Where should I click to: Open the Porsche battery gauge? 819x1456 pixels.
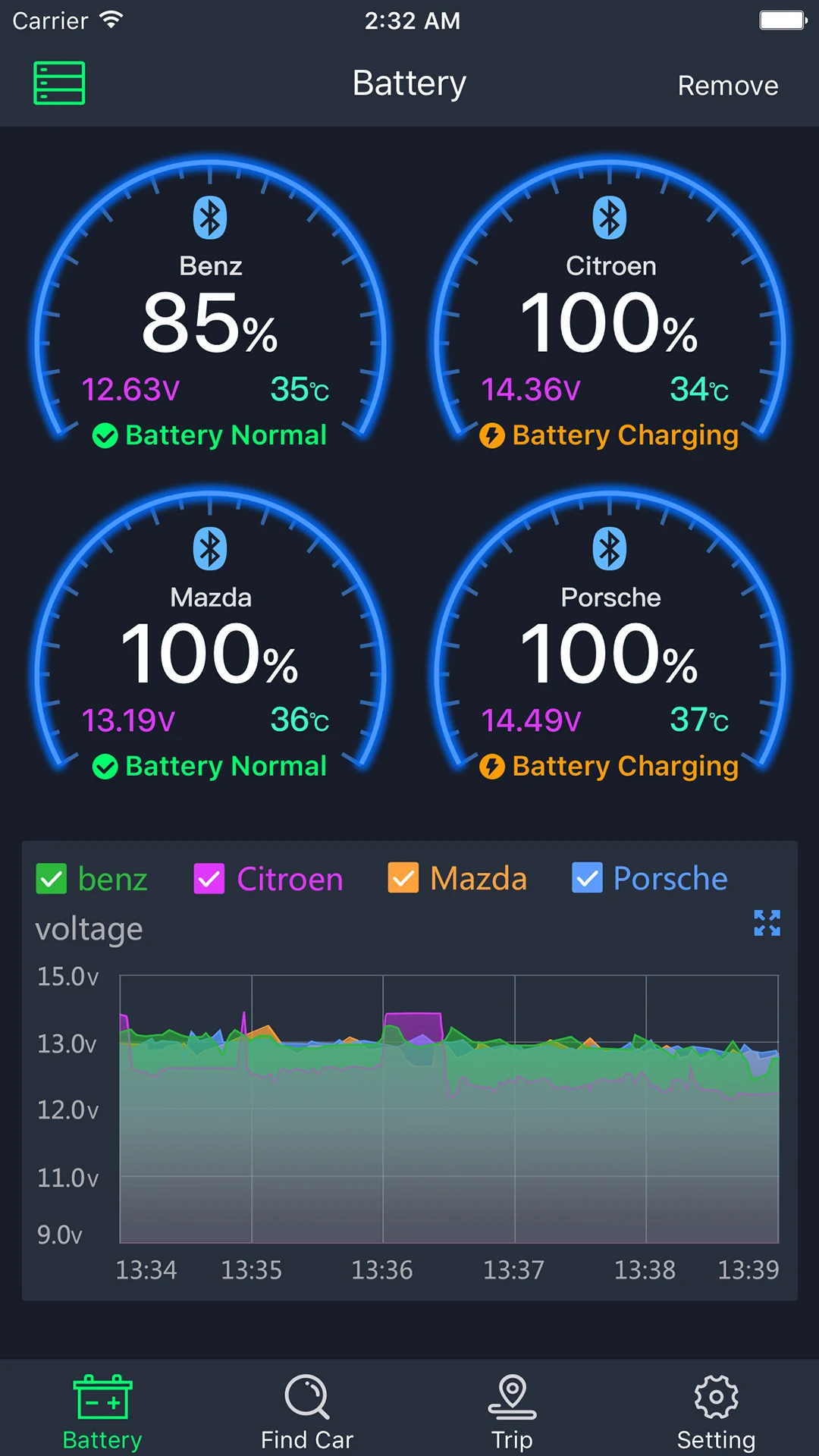coord(610,650)
